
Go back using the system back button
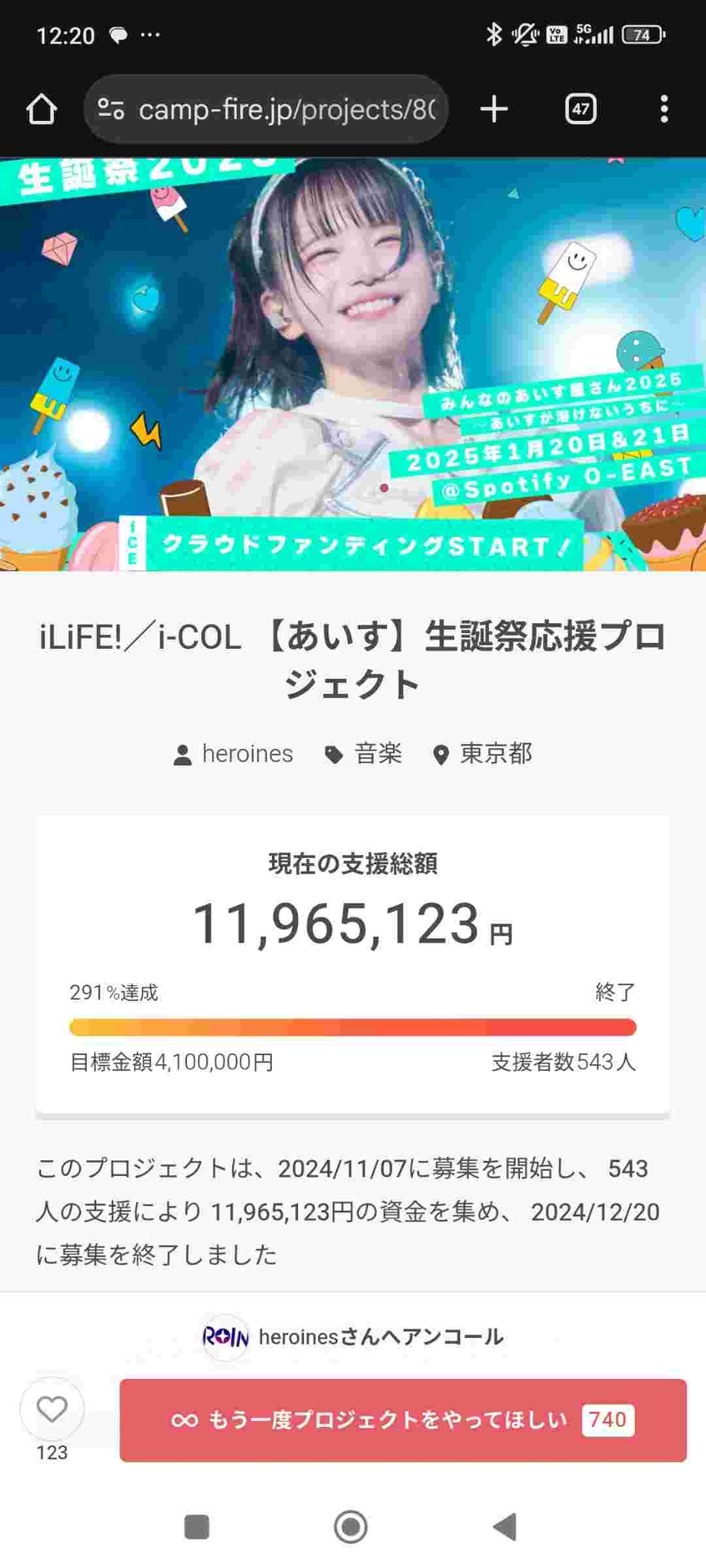point(505,1527)
